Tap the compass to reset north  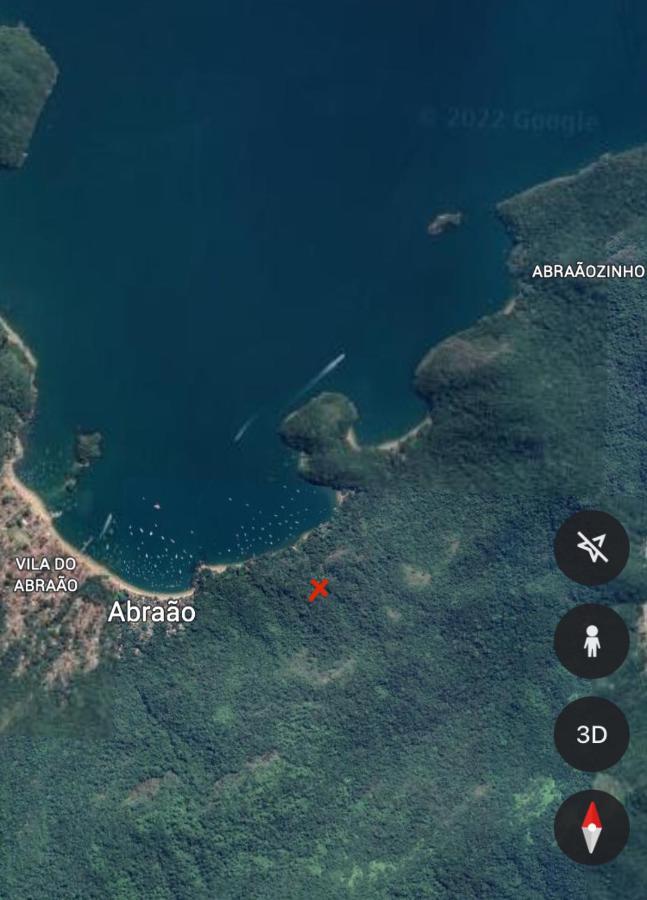coord(591,827)
